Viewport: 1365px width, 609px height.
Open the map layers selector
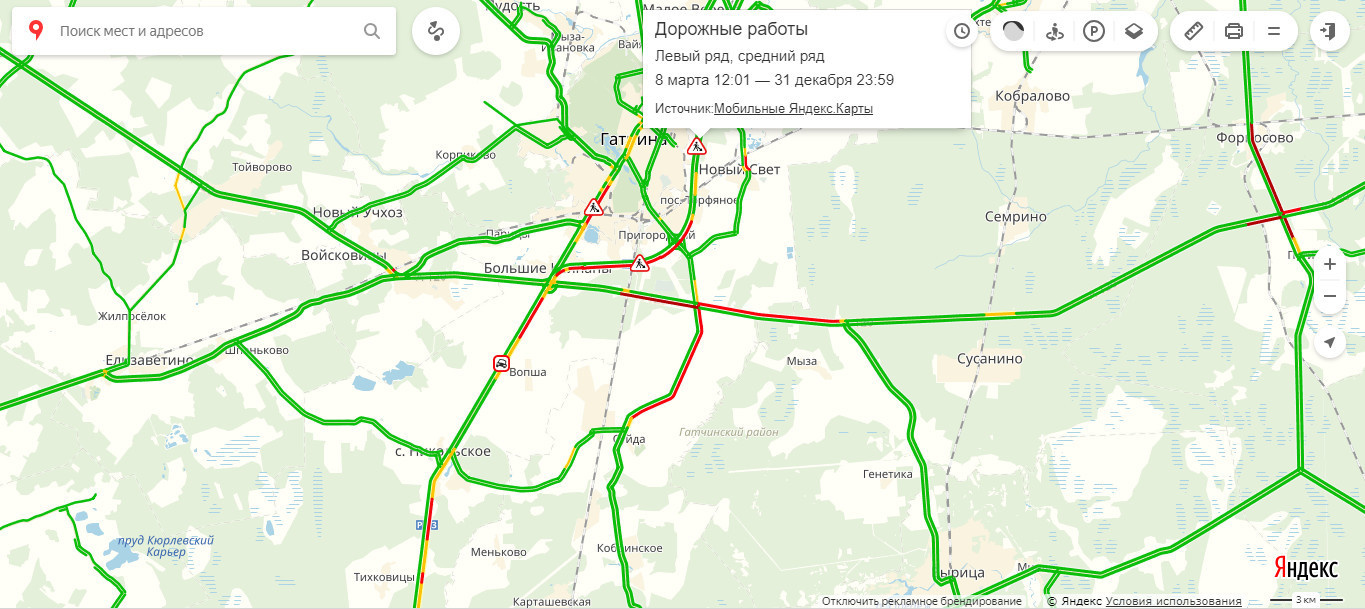tap(1133, 31)
